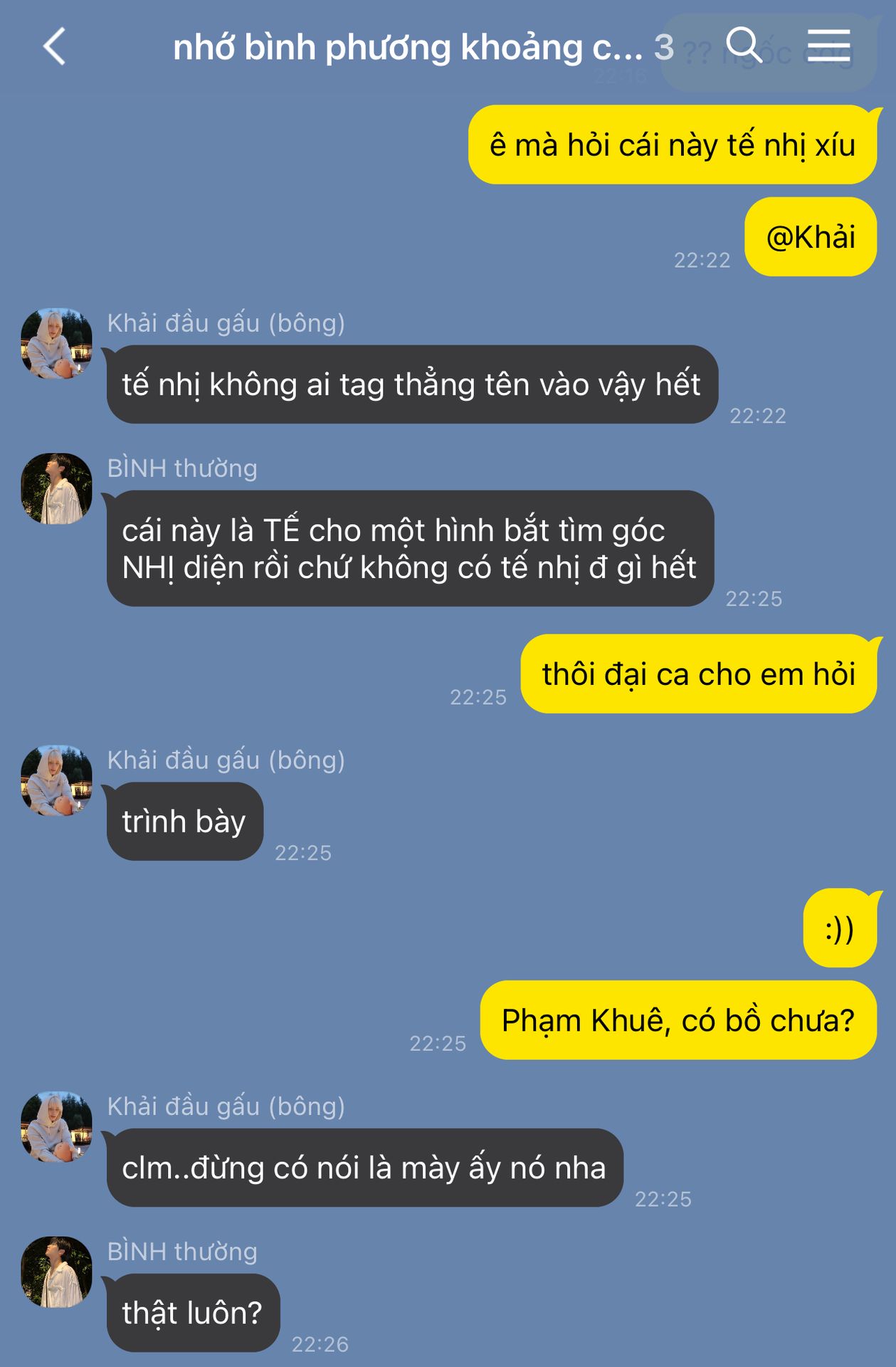Open Khải's avatar beside the "tế nhị không ai tag" message

coord(57,344)
